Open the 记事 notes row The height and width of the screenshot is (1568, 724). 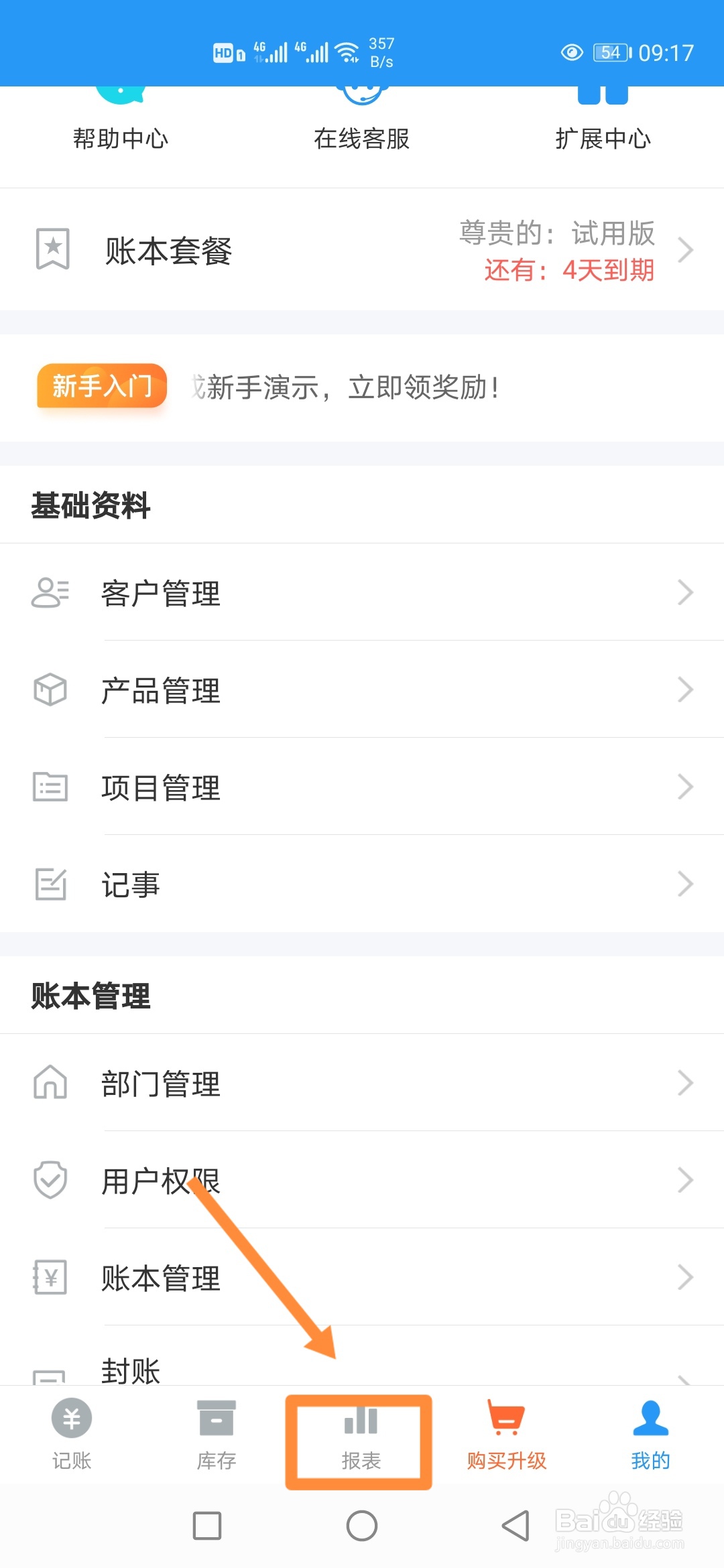pyautogui.click(x=362, y=884)
